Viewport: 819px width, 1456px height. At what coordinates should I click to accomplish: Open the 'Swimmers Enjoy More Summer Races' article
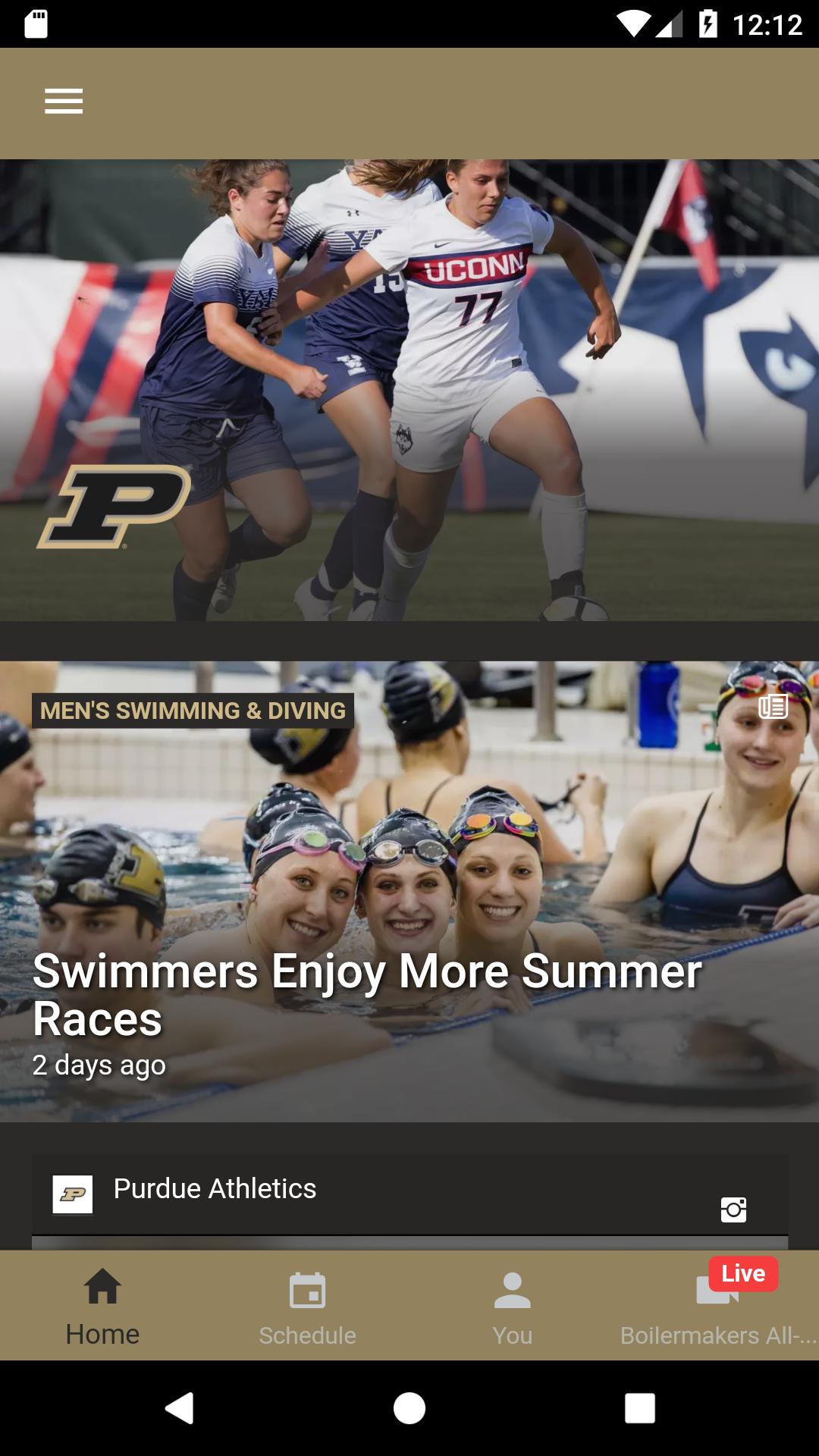(x=366, y=995)
